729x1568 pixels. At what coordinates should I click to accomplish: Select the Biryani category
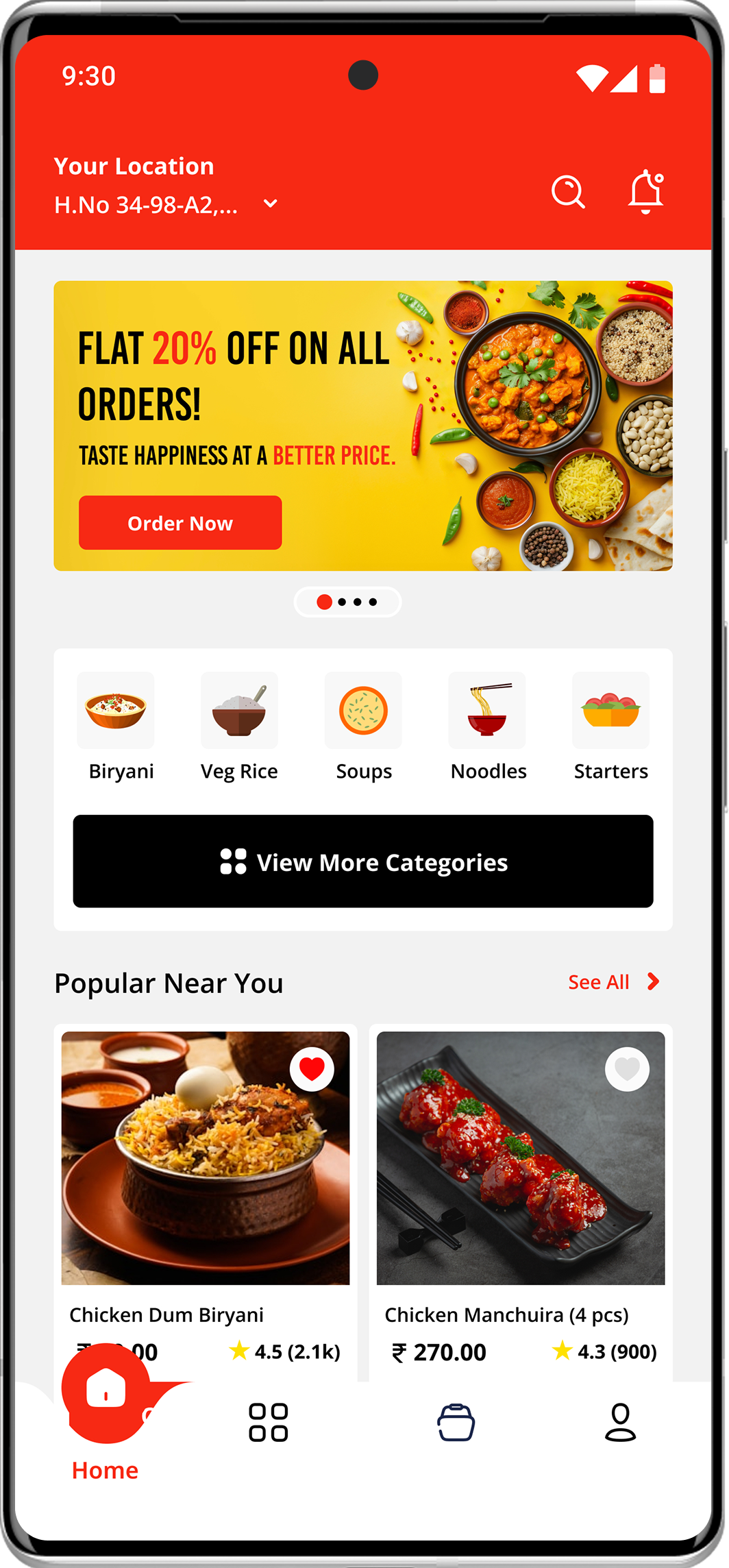(x=116, y=726)
